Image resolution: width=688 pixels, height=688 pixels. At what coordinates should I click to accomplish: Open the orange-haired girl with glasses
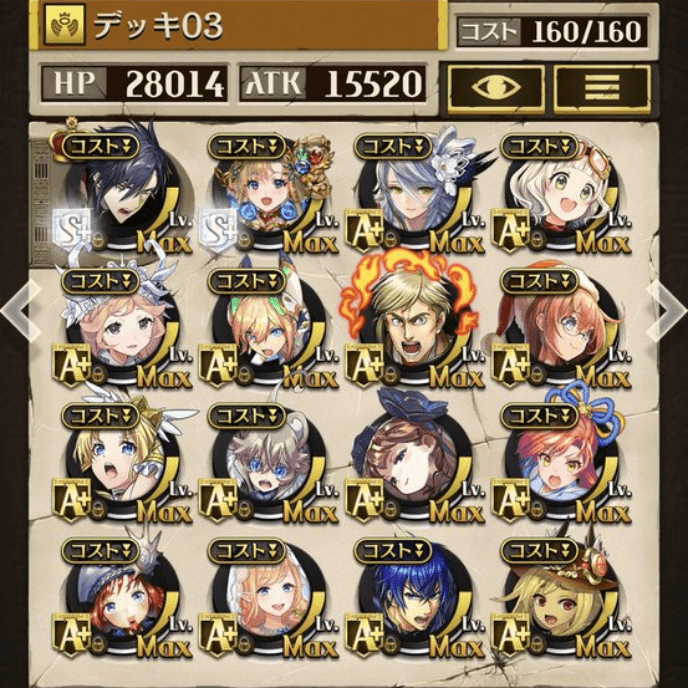pyautogui.click(x=556, y=330)
